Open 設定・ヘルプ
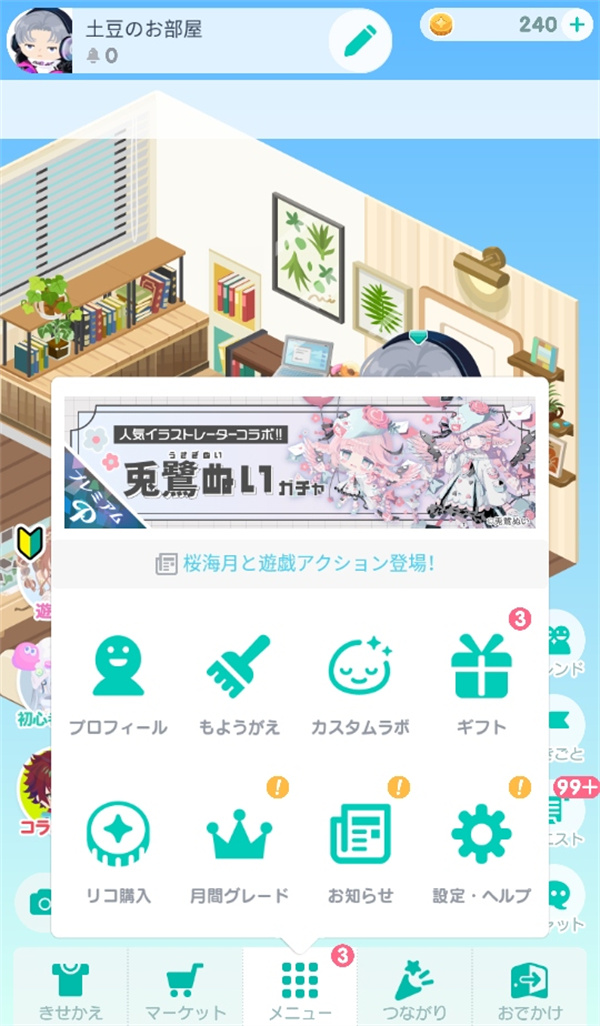This screenshot has width=600, height=1026. coord(481,852)
